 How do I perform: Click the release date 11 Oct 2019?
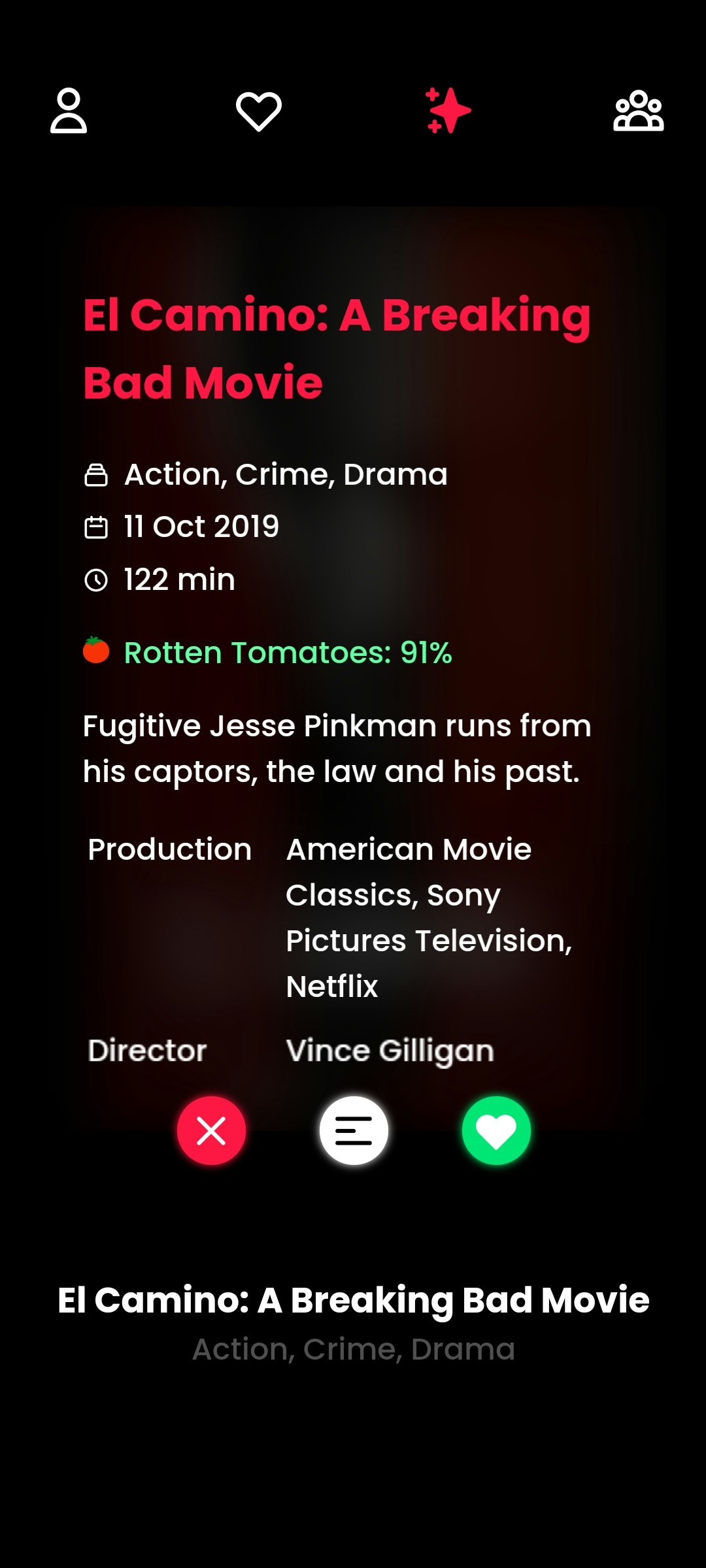tap(201, 526)
